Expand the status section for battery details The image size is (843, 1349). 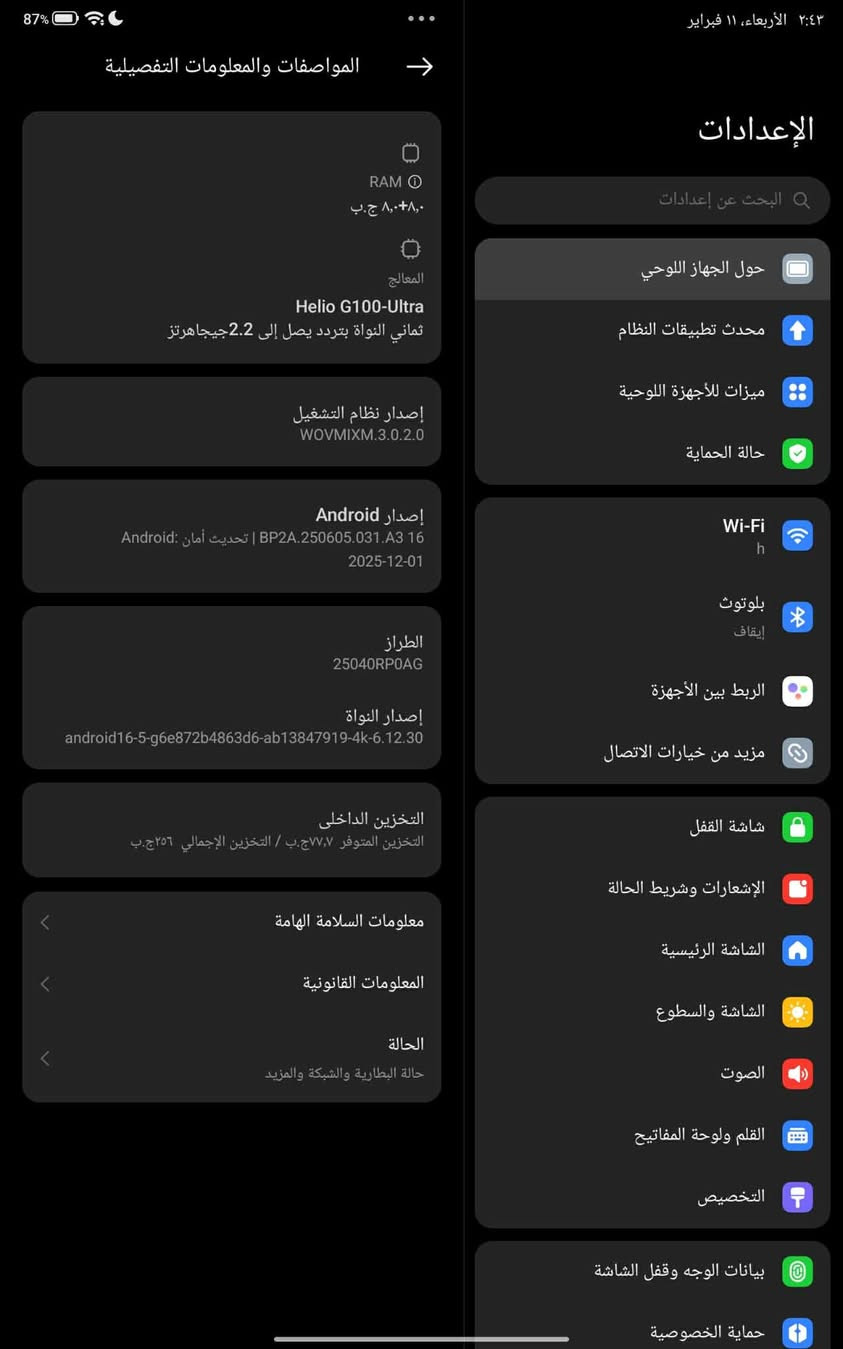[230, 1050]
